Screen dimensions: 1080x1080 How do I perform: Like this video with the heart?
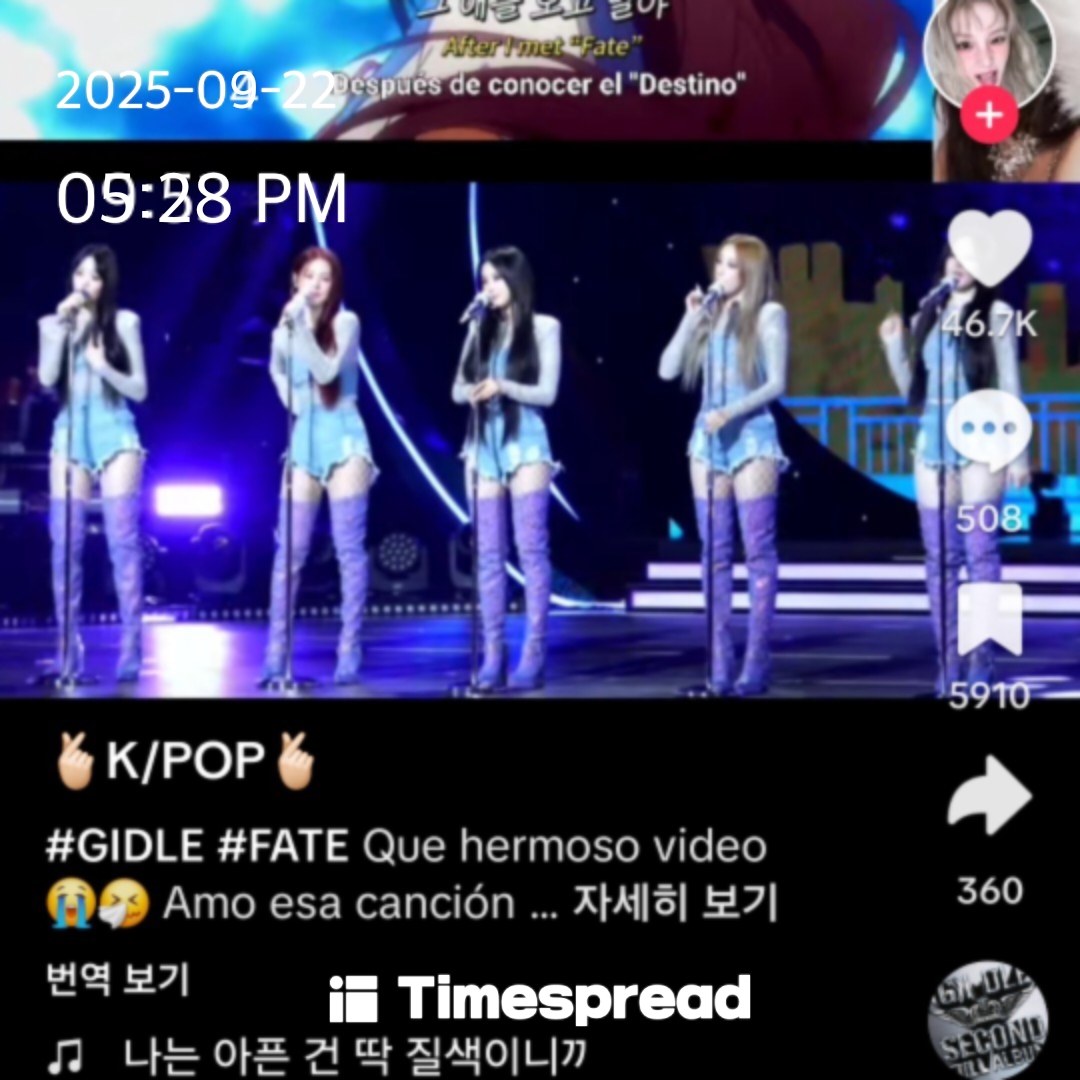989,250
